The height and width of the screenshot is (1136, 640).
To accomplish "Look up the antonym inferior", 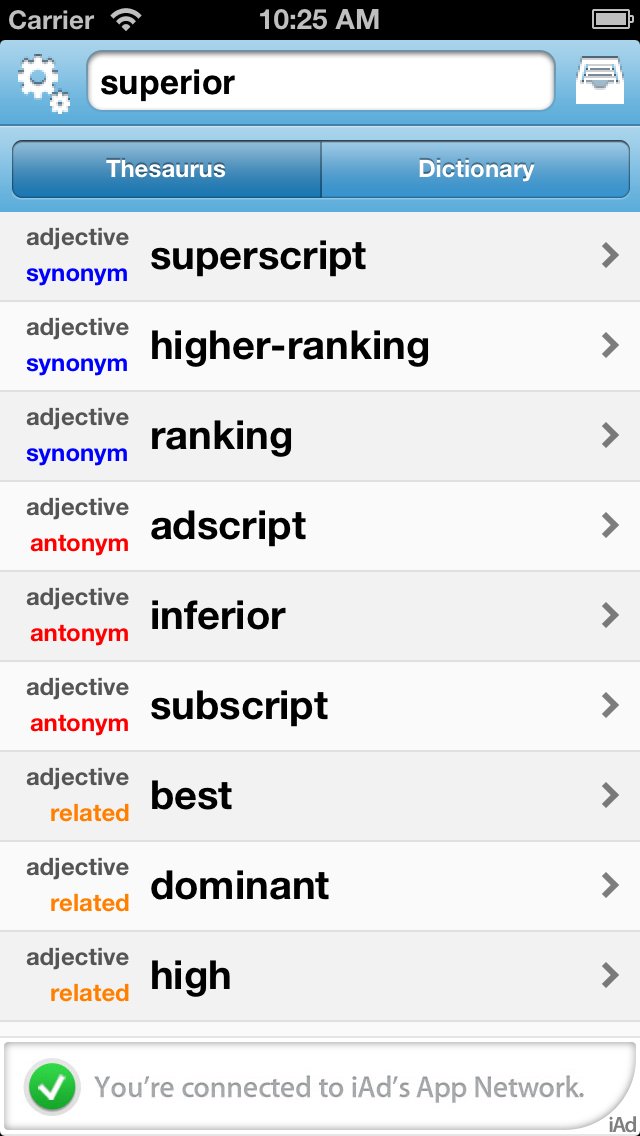I will [320, 616].
